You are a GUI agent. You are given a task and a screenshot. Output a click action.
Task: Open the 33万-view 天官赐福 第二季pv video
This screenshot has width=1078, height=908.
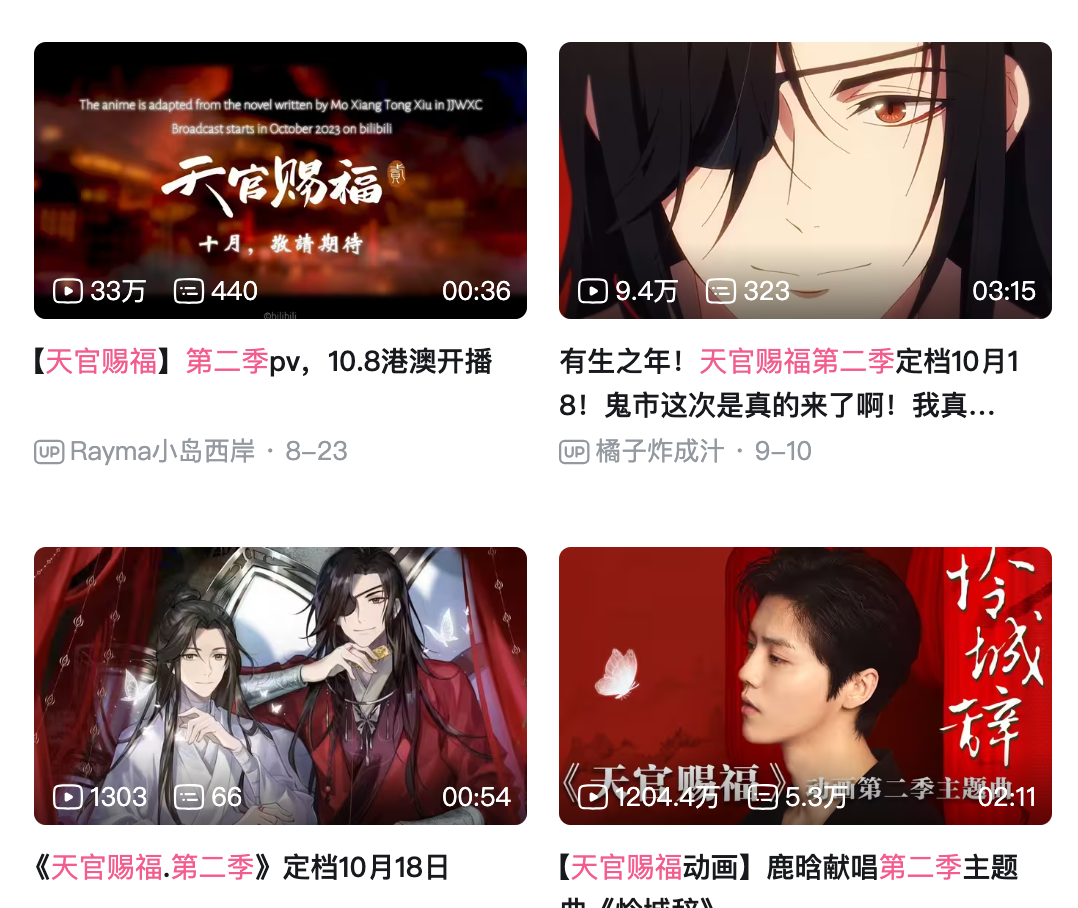280,180
